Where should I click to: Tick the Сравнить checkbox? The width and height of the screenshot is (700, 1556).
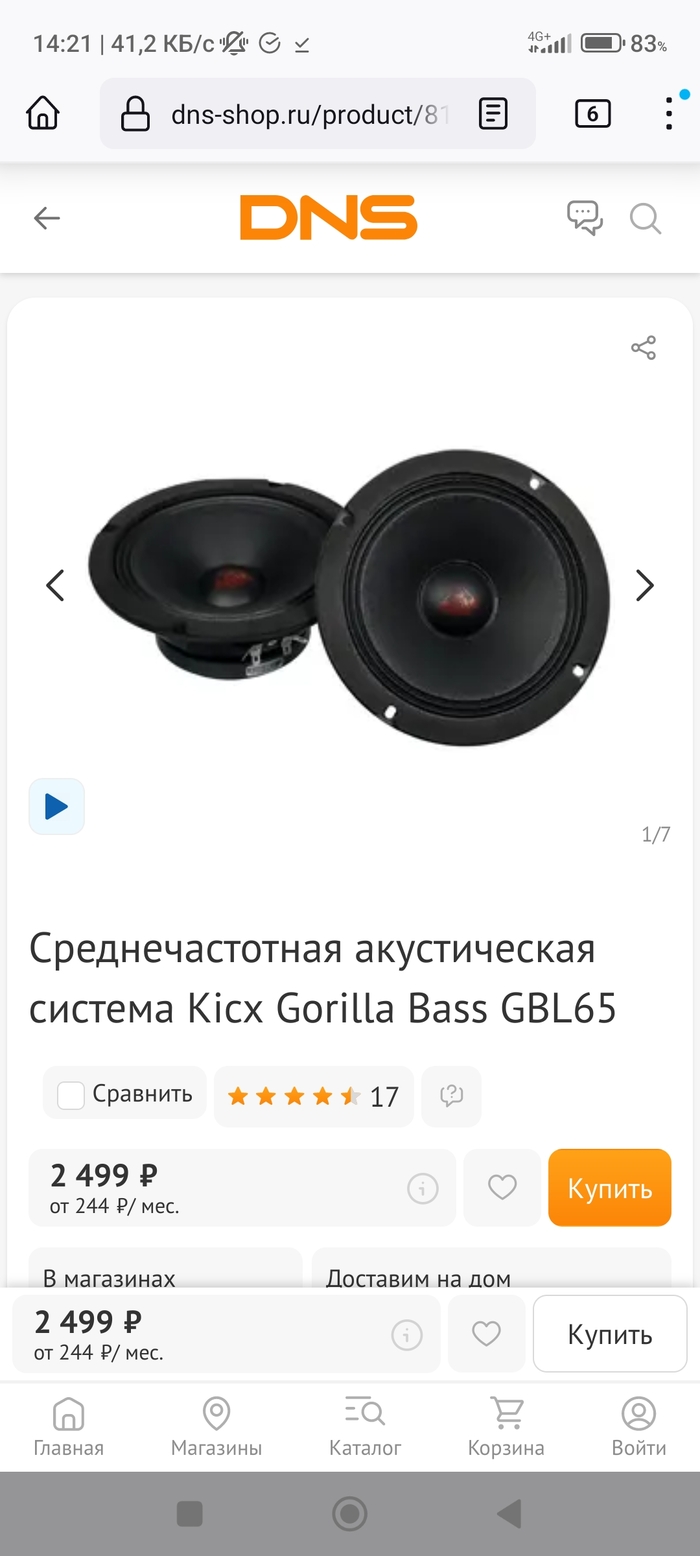point(71,1095)
